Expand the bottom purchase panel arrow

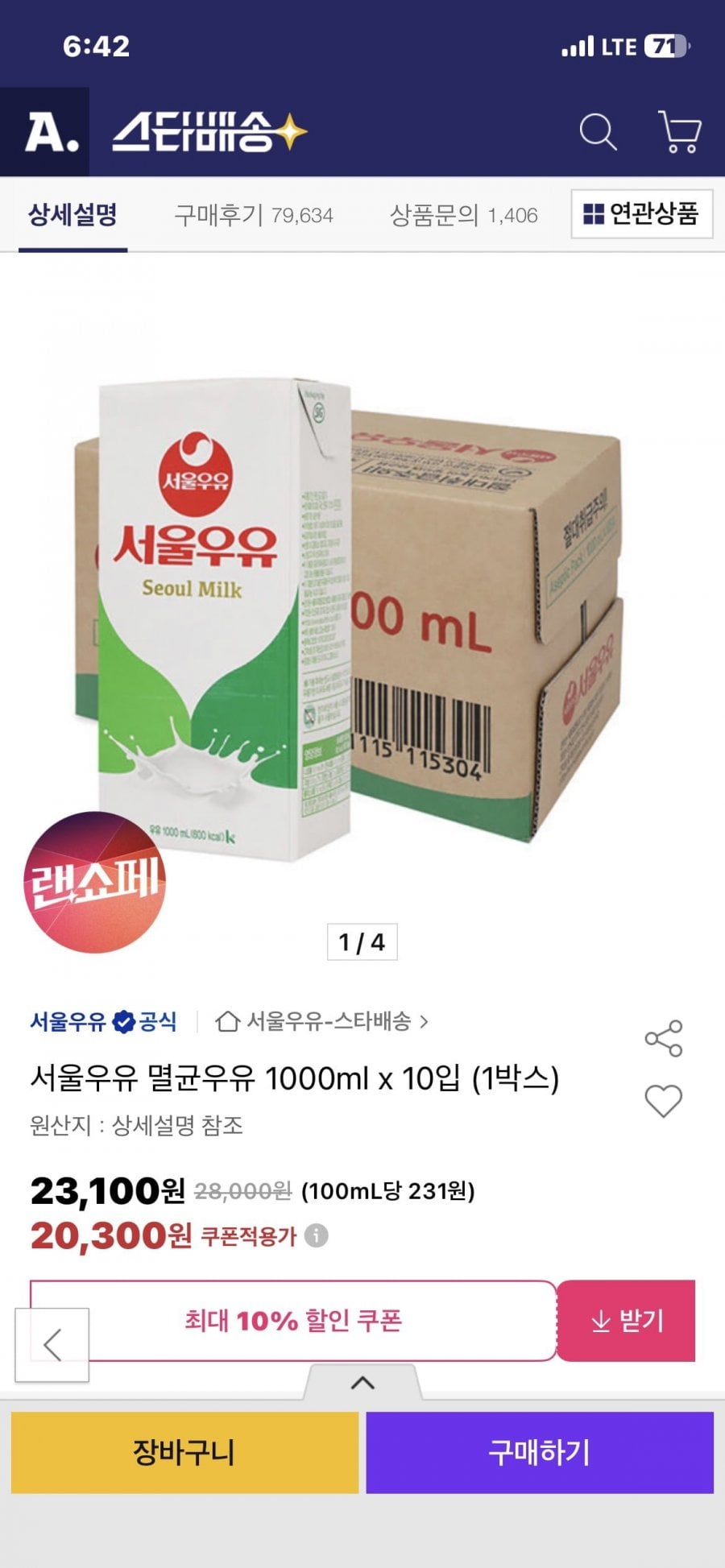click(x=362, y=1382)
